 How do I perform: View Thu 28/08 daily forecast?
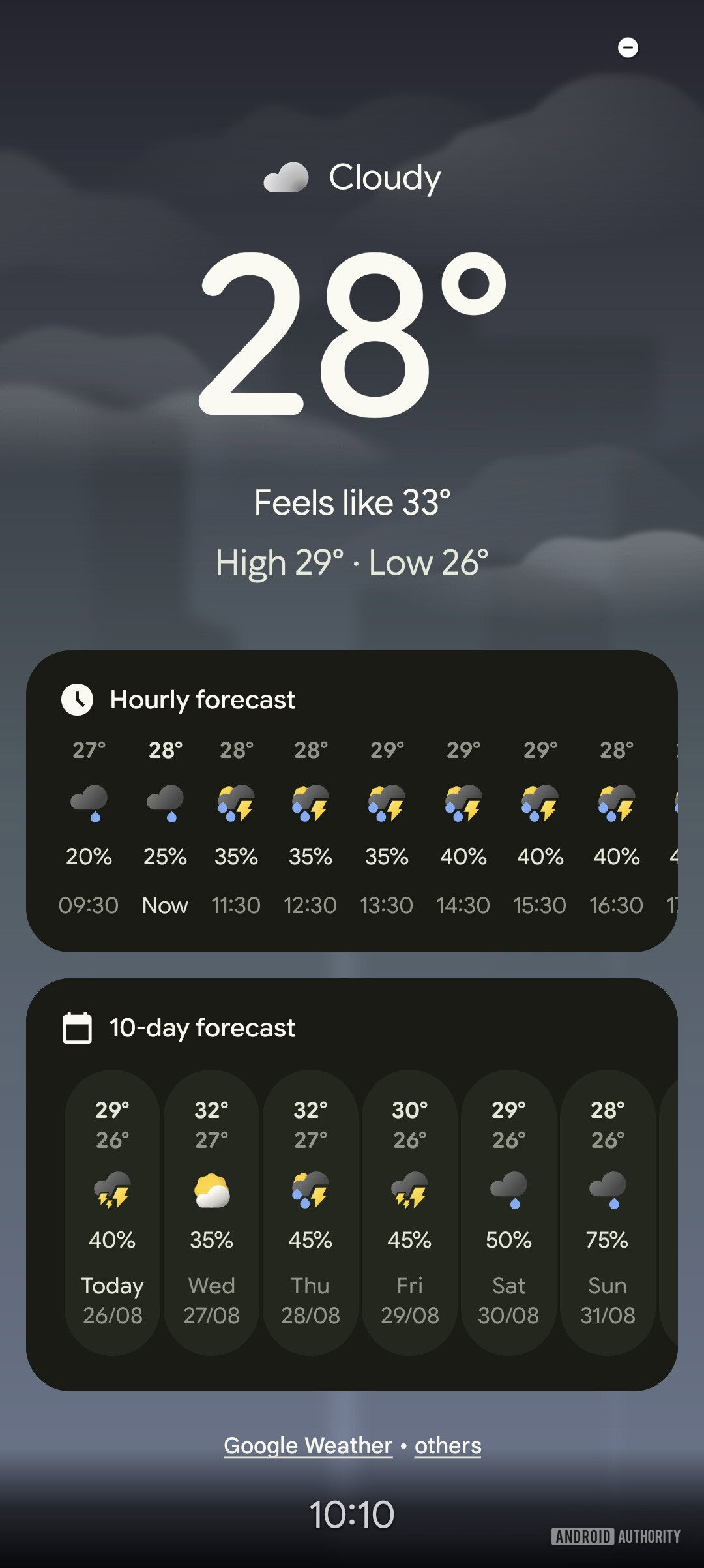pos(310,1212)
